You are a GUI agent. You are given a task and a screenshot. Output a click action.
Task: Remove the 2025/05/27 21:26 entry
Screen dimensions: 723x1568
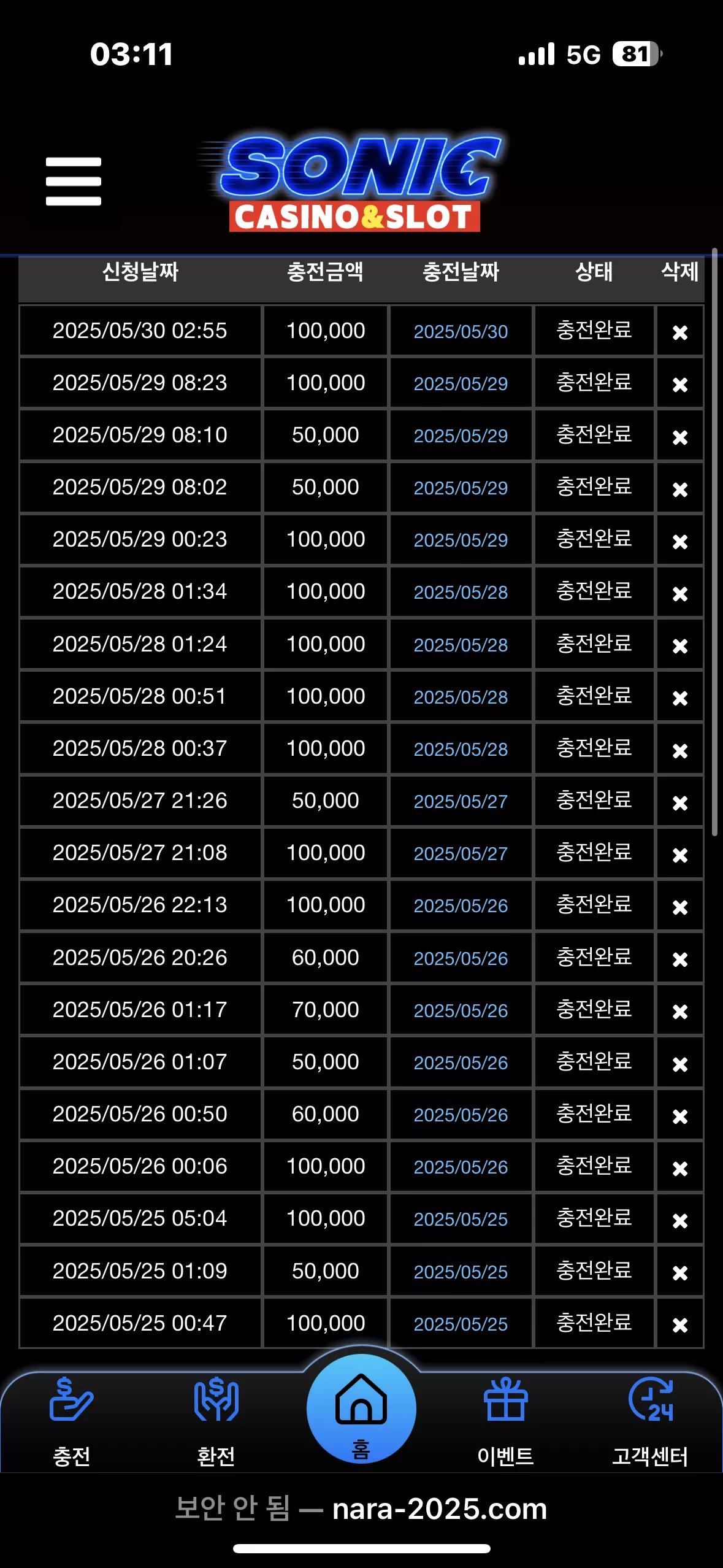pos(680,802)
